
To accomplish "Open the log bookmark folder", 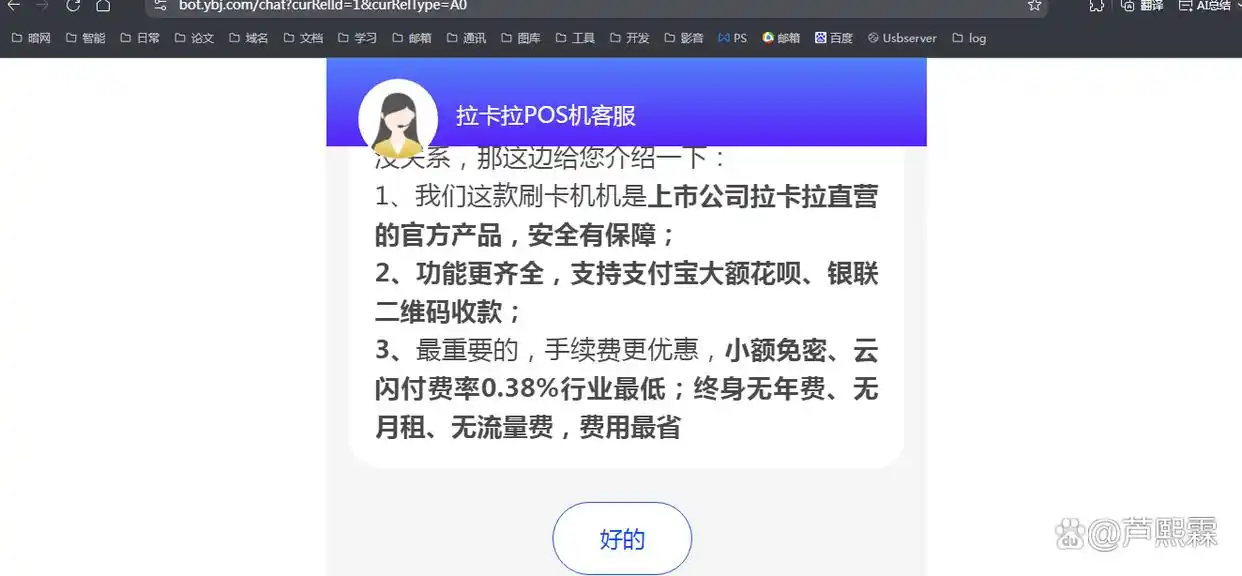I will coord(969,38).
